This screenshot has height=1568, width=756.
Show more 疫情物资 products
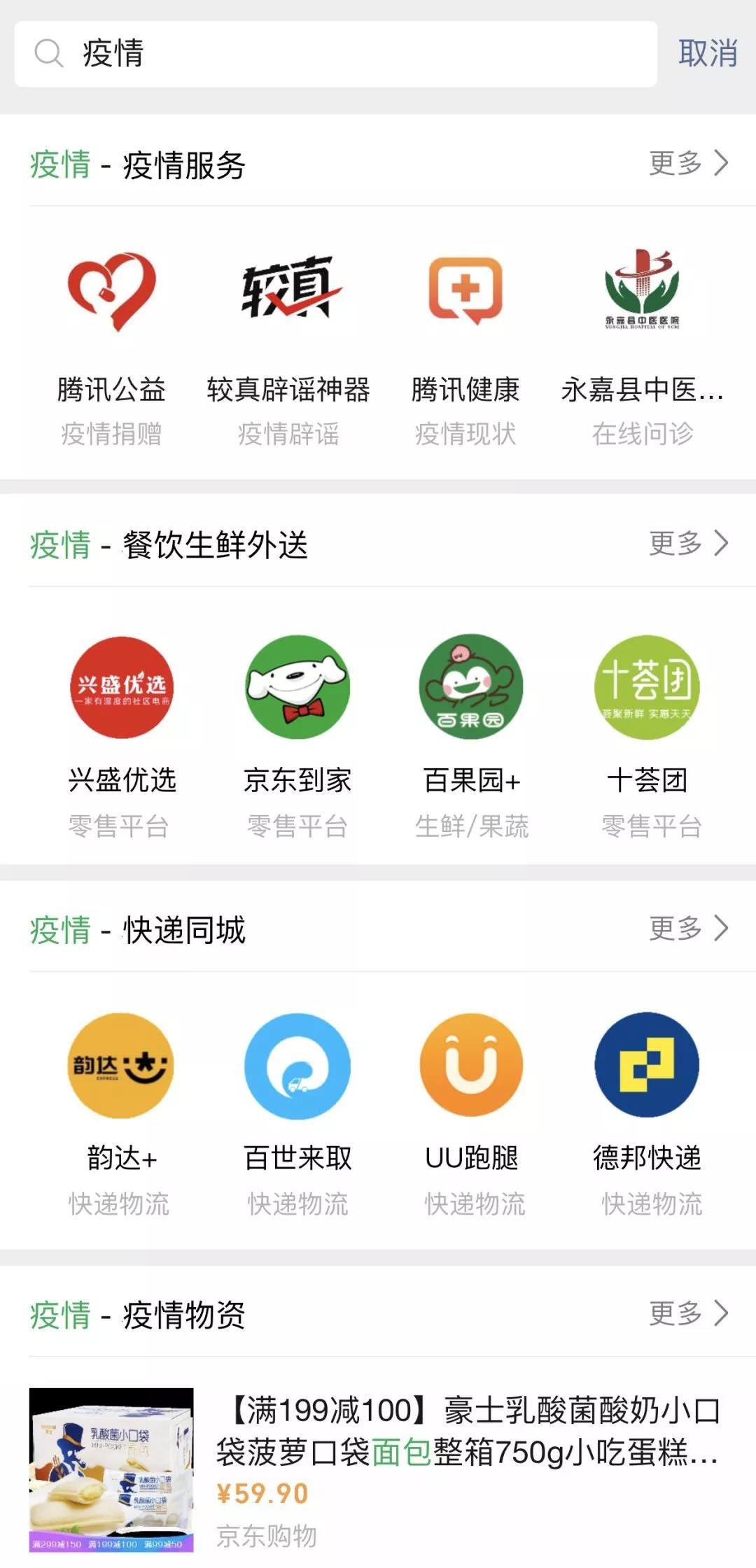pyautogui.click(x=688, y=1313)
